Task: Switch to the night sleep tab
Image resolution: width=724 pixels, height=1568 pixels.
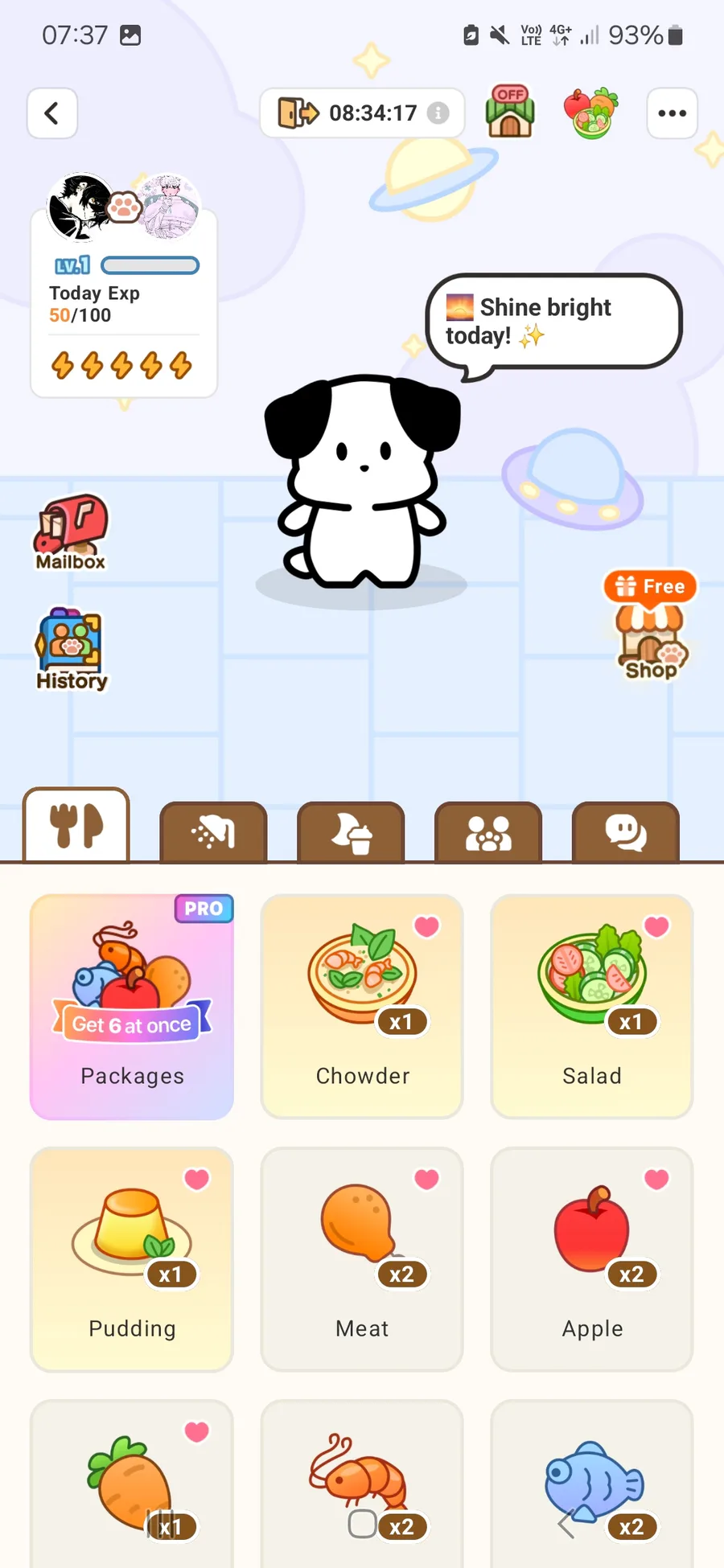Action: (351, 832)
